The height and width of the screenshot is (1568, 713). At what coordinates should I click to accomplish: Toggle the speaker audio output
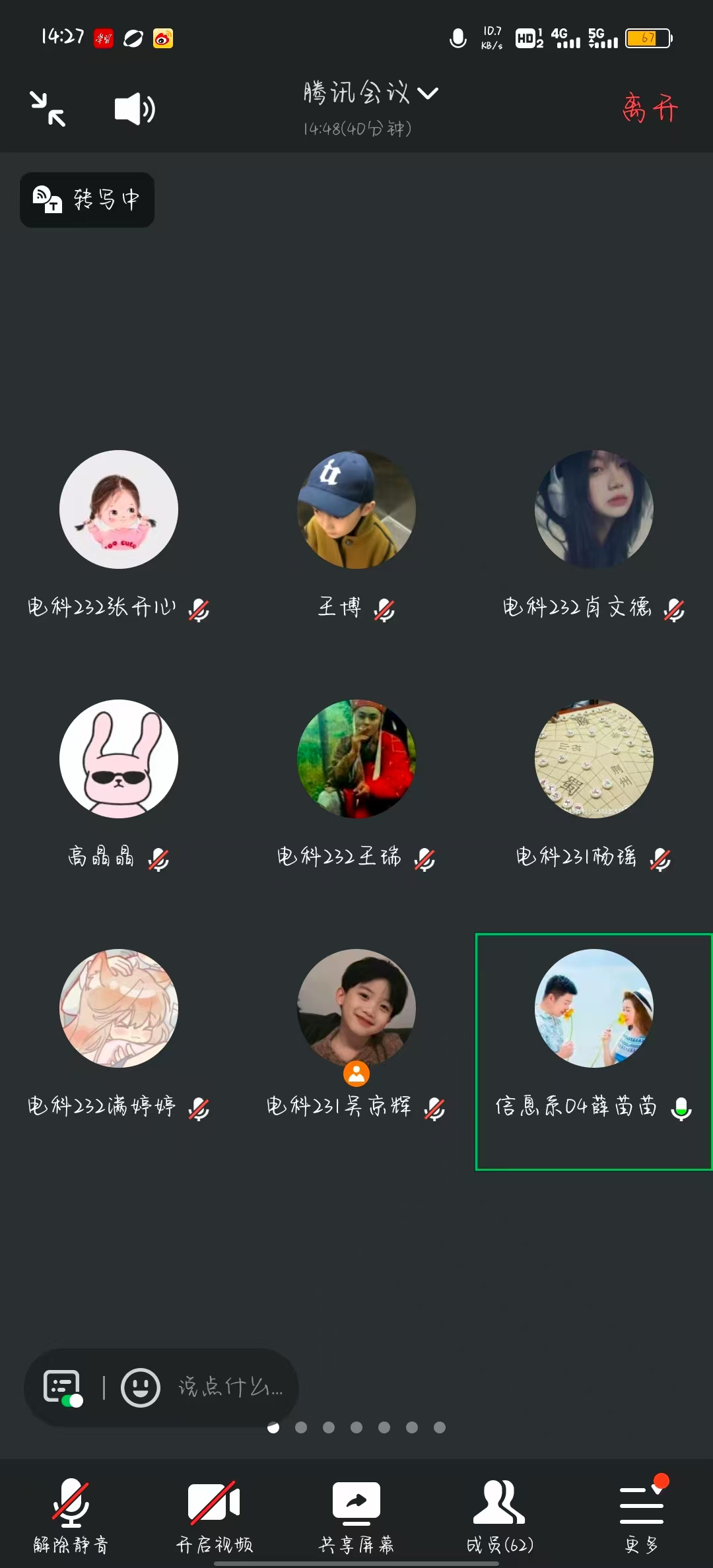(x=135, y=109)
